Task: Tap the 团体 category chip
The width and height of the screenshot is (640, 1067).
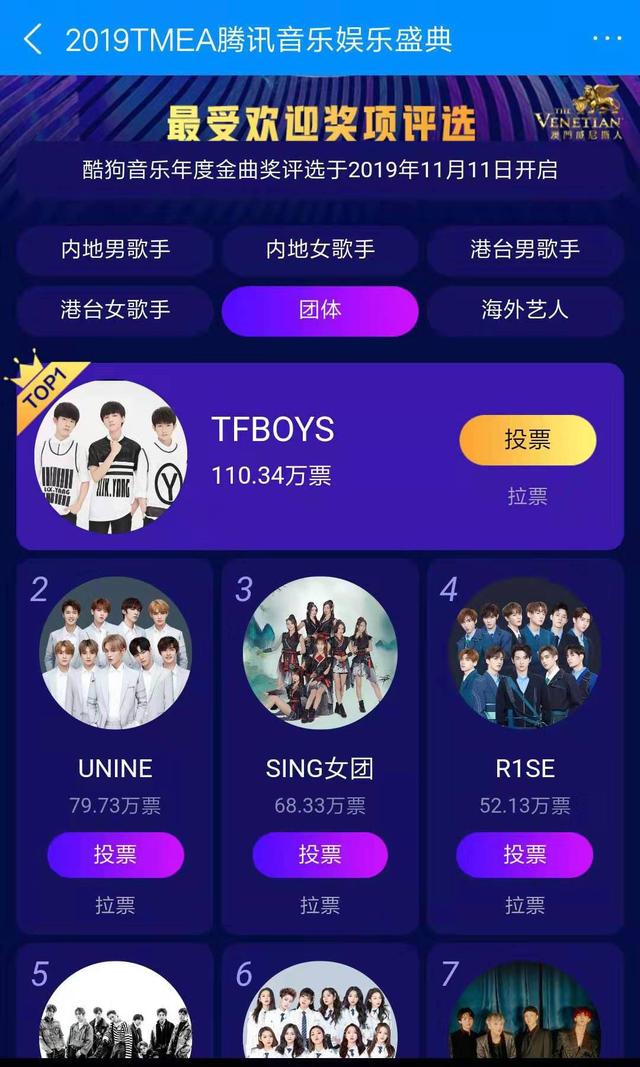Action: pos(320,310)
